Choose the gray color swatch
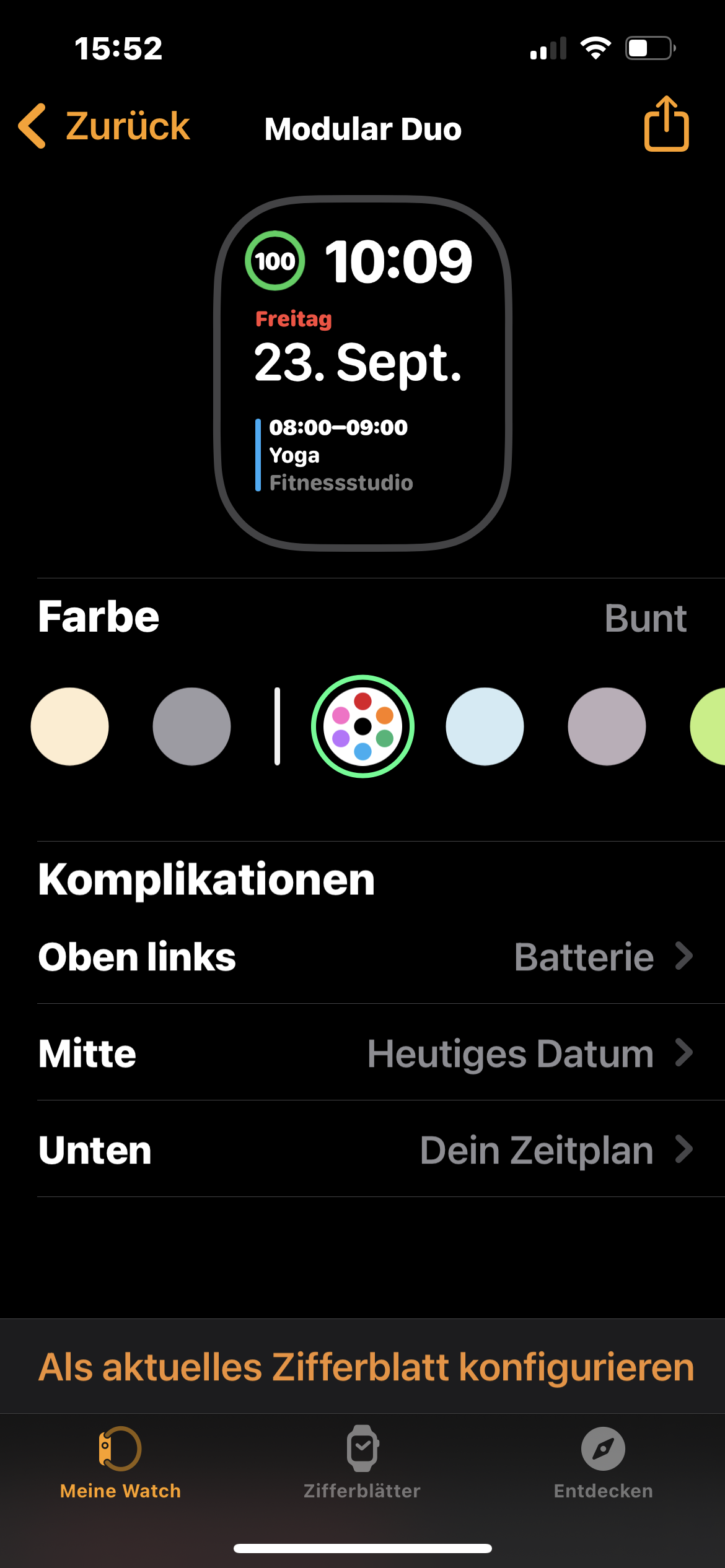The width and height of the screenshot is (725, 1568). tap(191, 726)
